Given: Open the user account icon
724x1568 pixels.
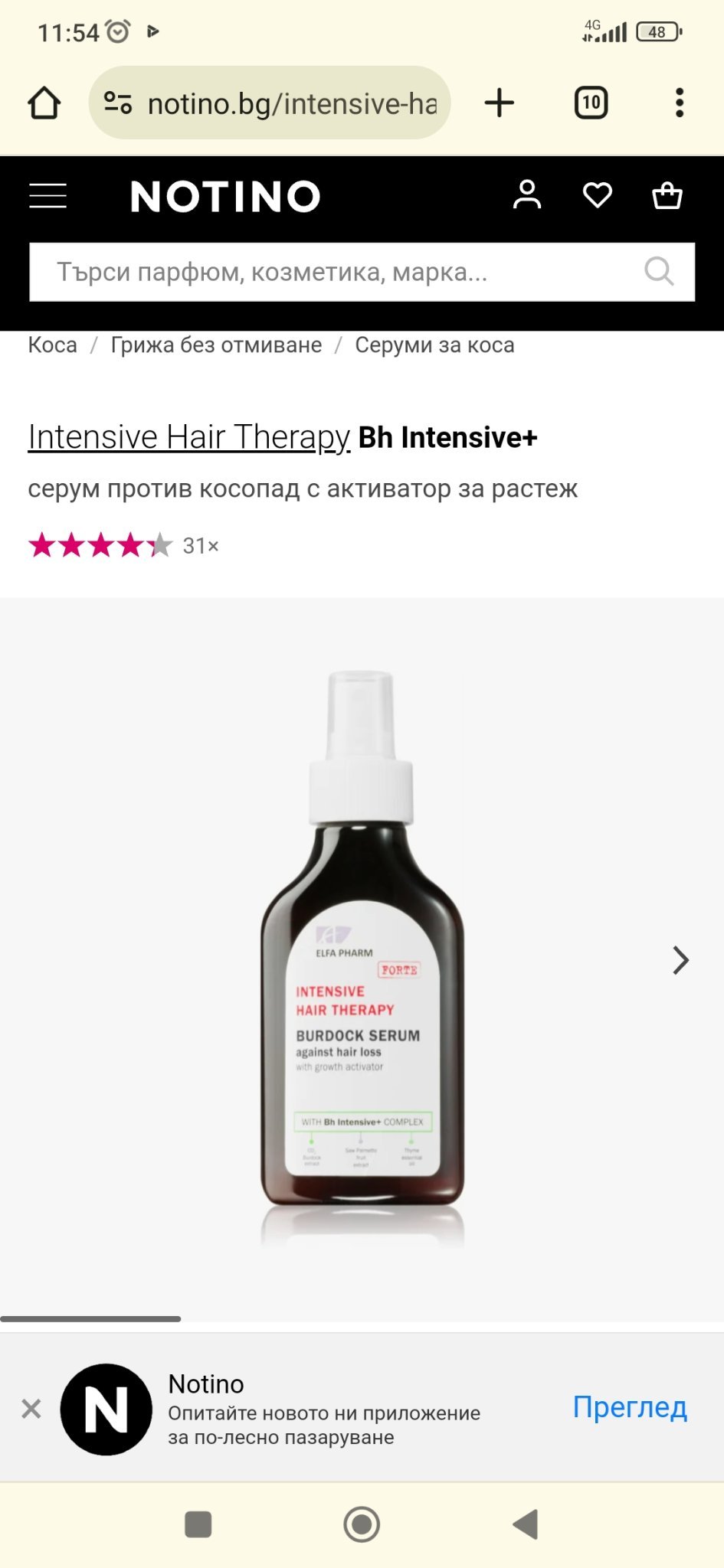Looking at the screenshot, I should click(527, 195).
